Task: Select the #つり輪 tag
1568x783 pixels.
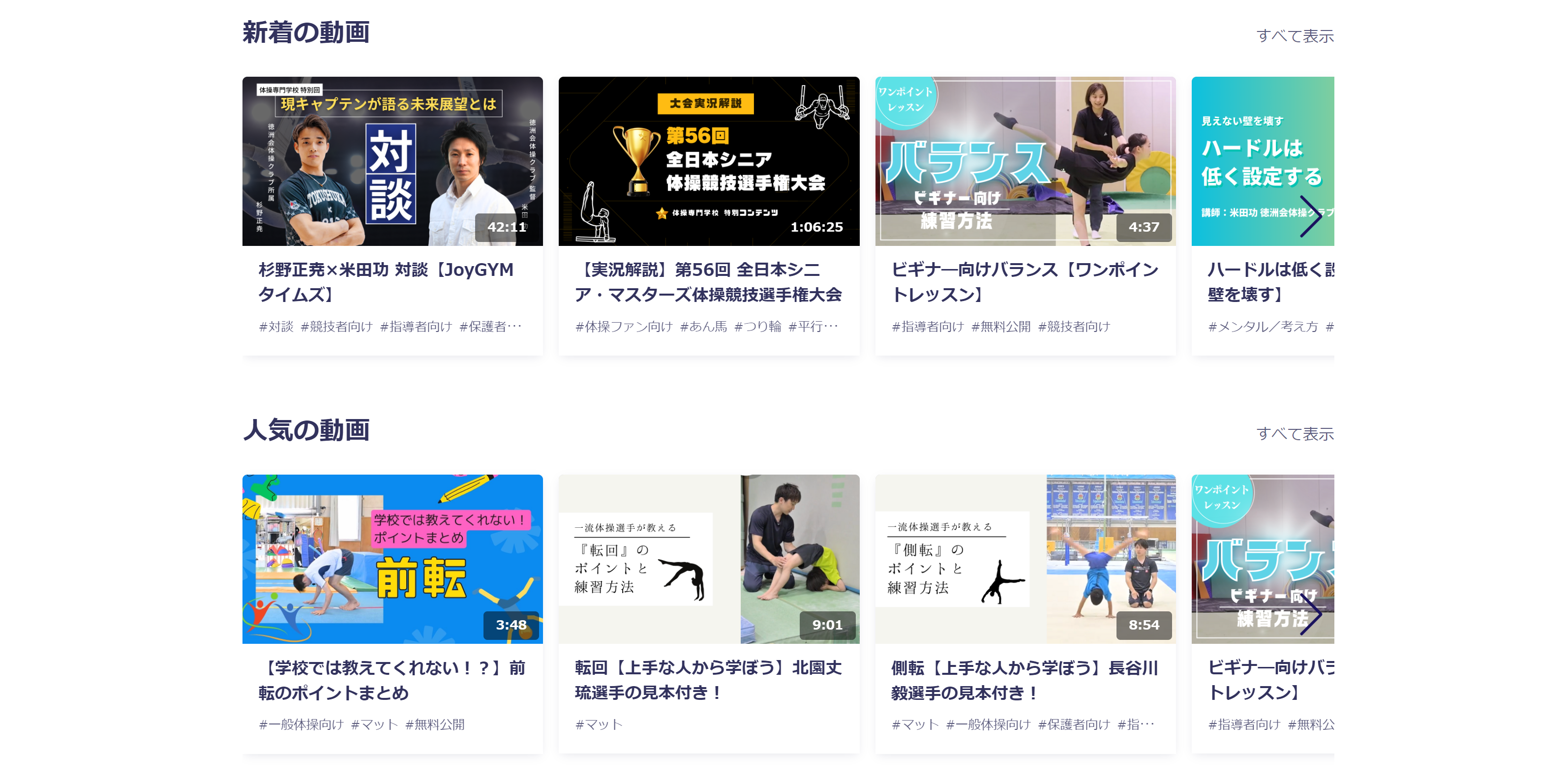Action: click(757, 327)
